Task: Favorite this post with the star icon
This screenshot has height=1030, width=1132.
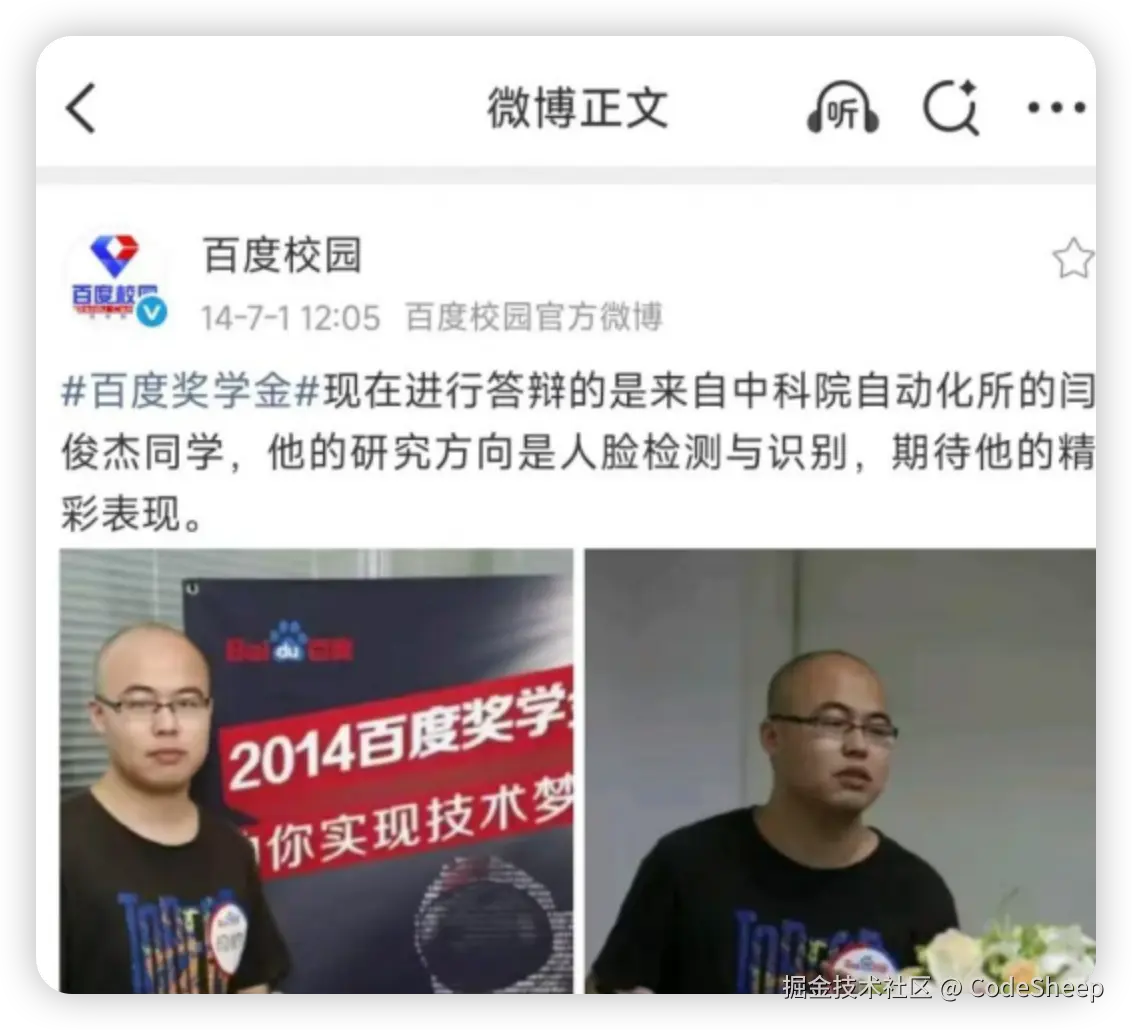Action: pos(1073,259)
